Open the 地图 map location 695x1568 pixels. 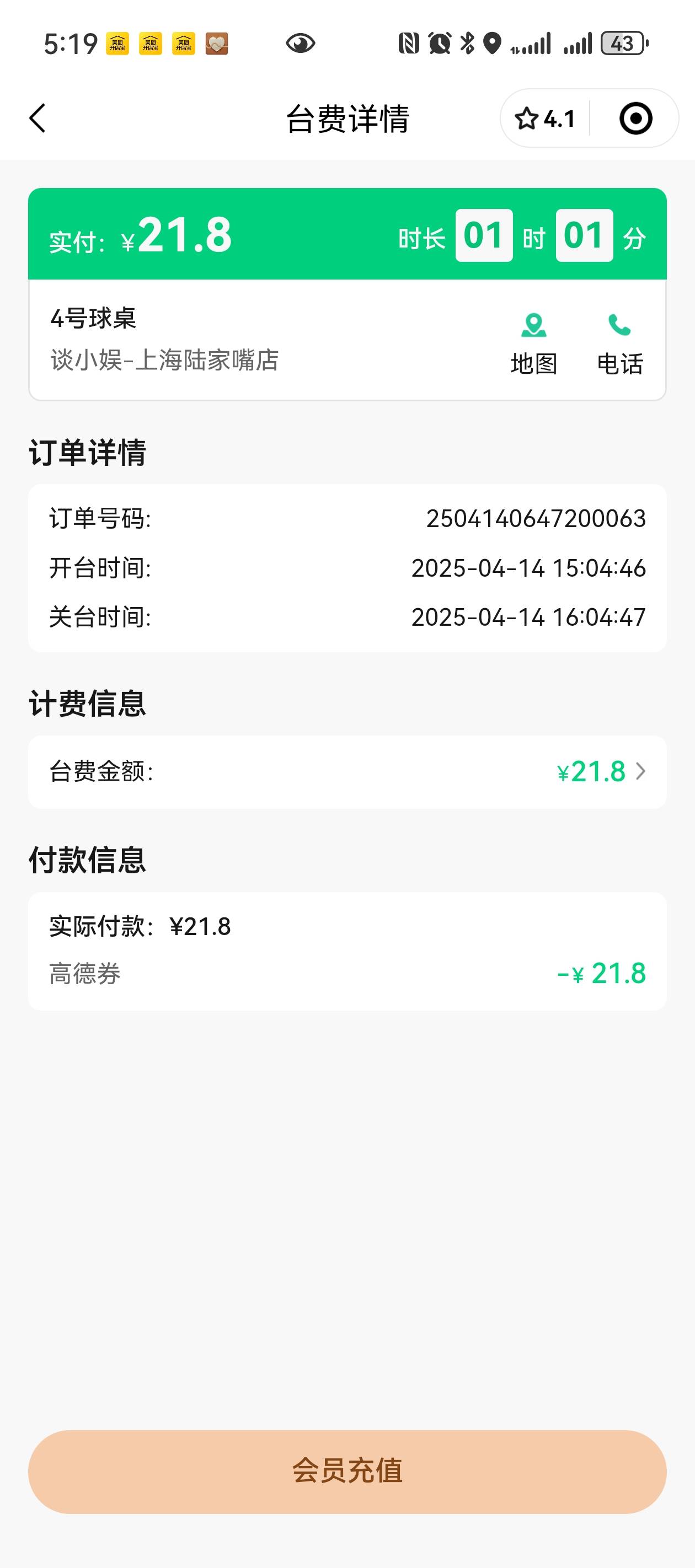533,344
